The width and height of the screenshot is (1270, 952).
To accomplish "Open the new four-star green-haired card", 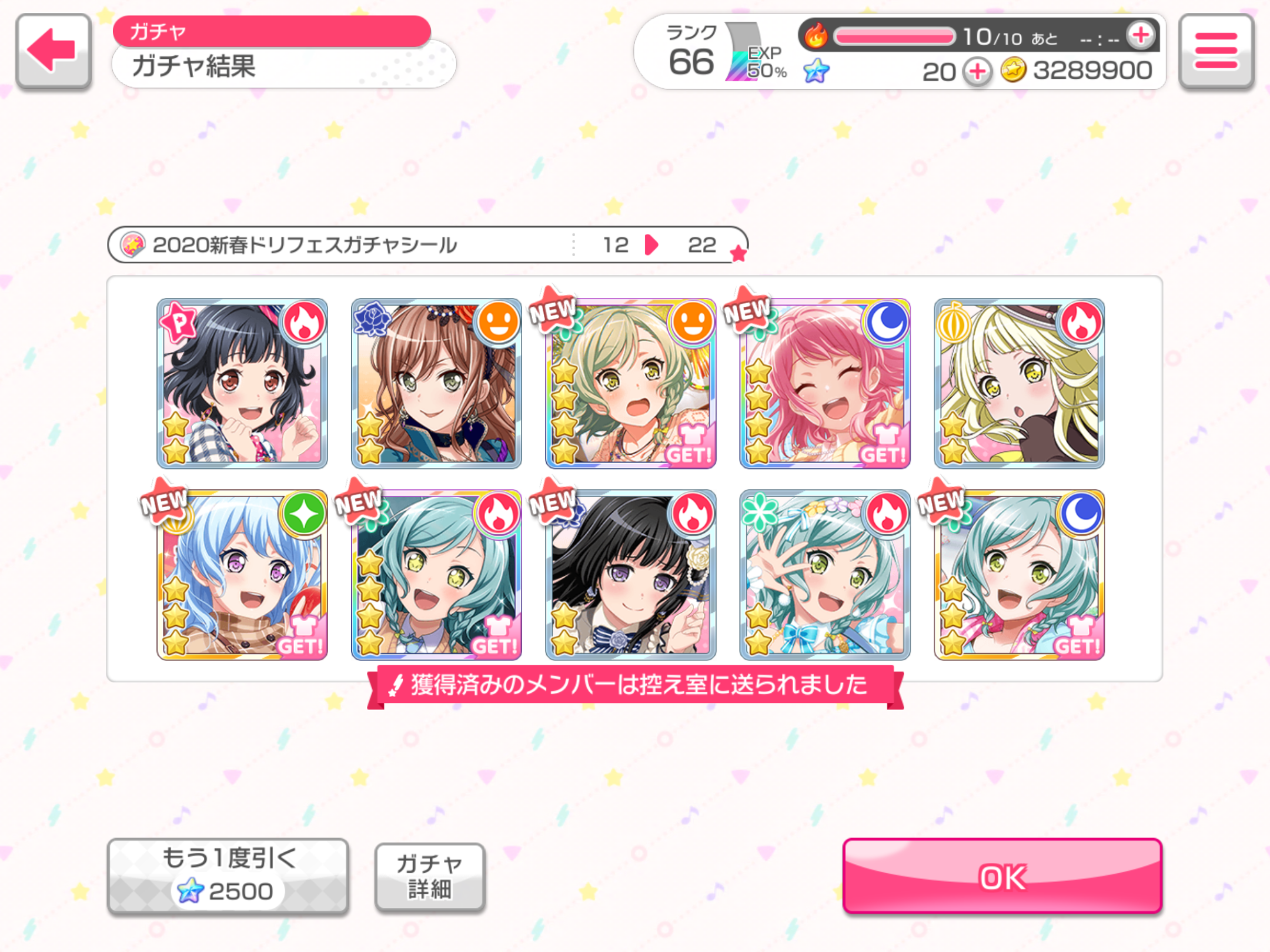I will click(x=630, y=383).
